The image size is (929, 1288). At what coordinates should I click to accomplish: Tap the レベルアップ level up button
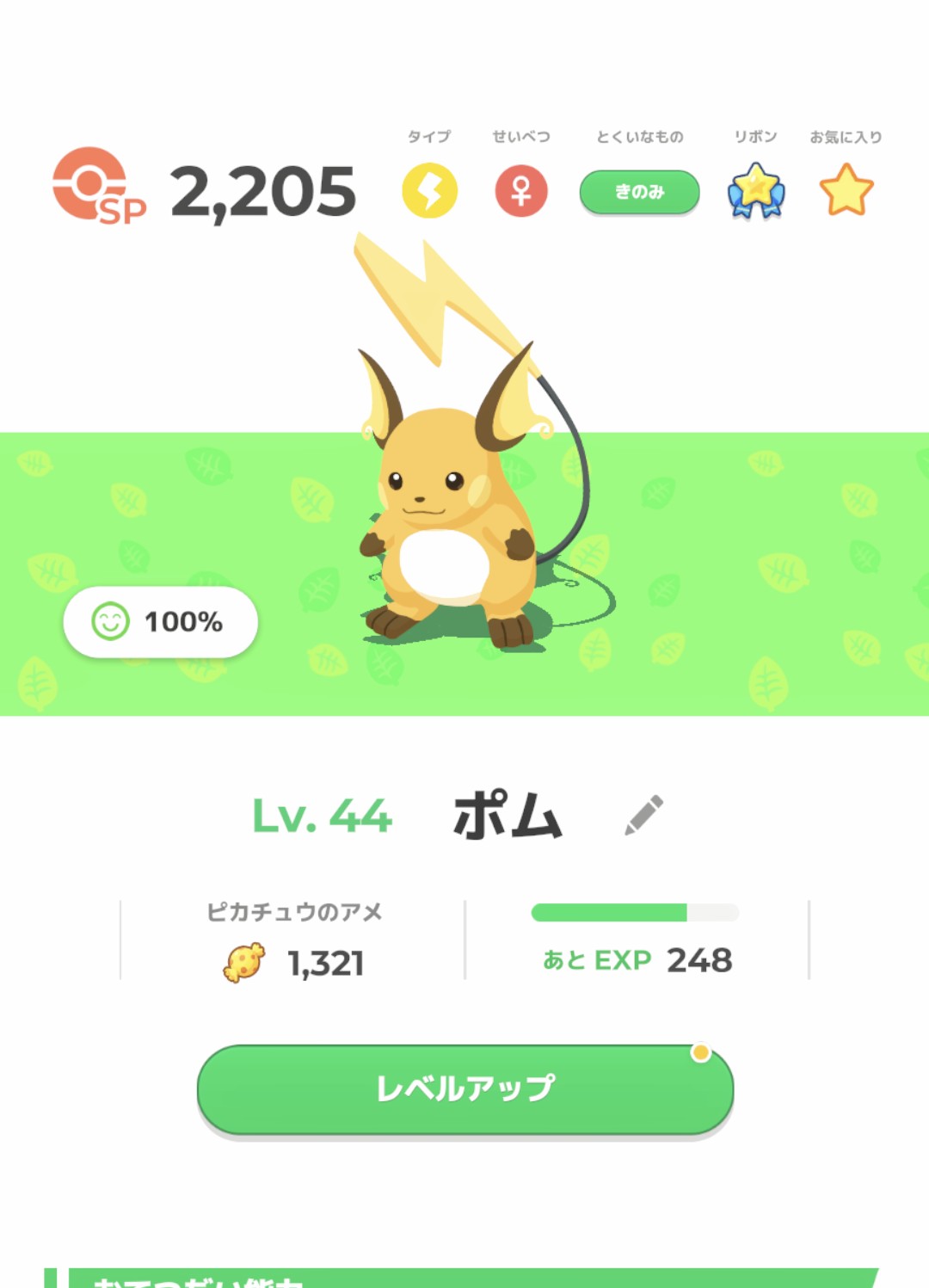[465, 1089]
